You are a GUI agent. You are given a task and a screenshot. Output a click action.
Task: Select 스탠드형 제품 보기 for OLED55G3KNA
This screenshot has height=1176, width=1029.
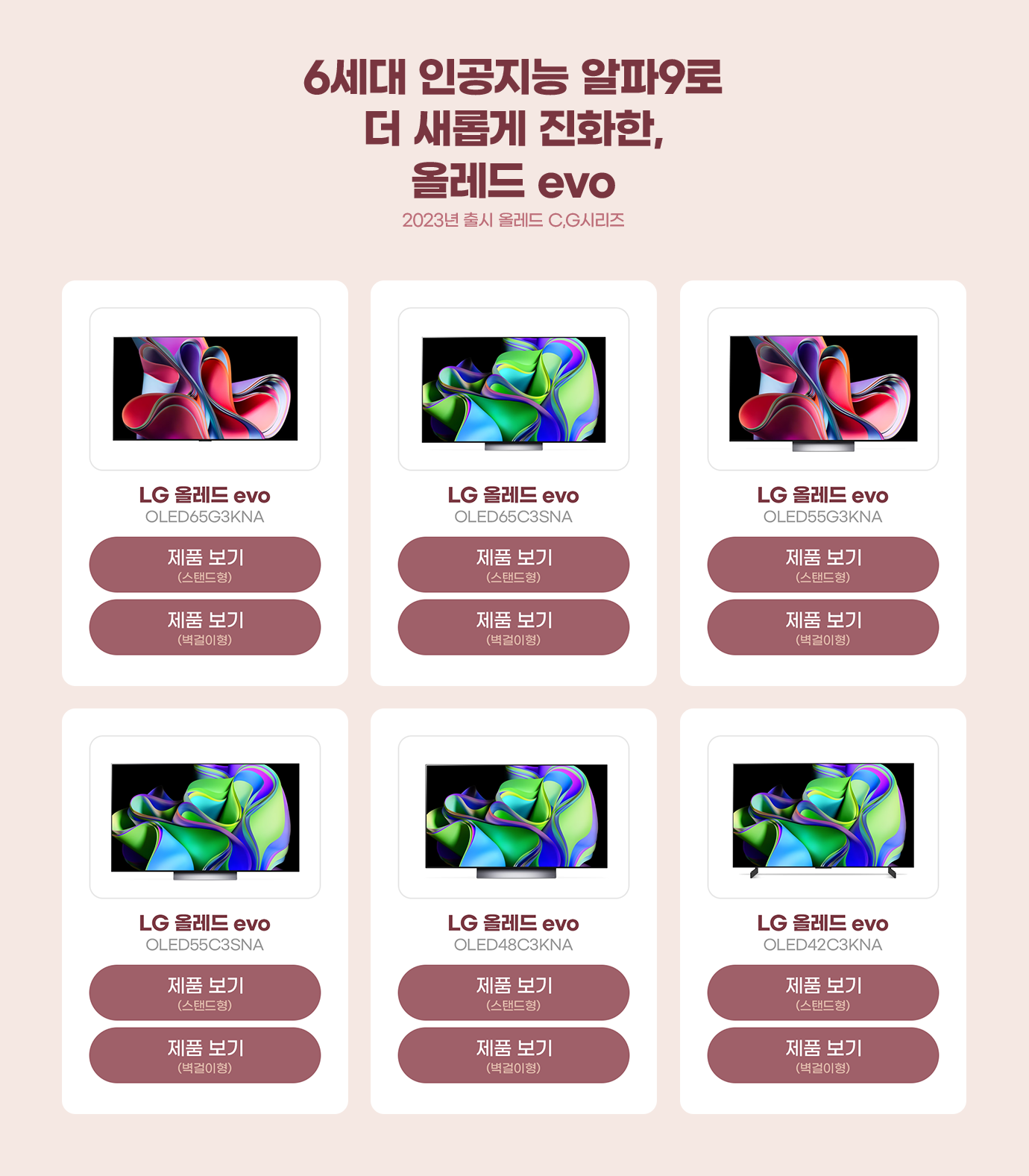pos(822,565)
